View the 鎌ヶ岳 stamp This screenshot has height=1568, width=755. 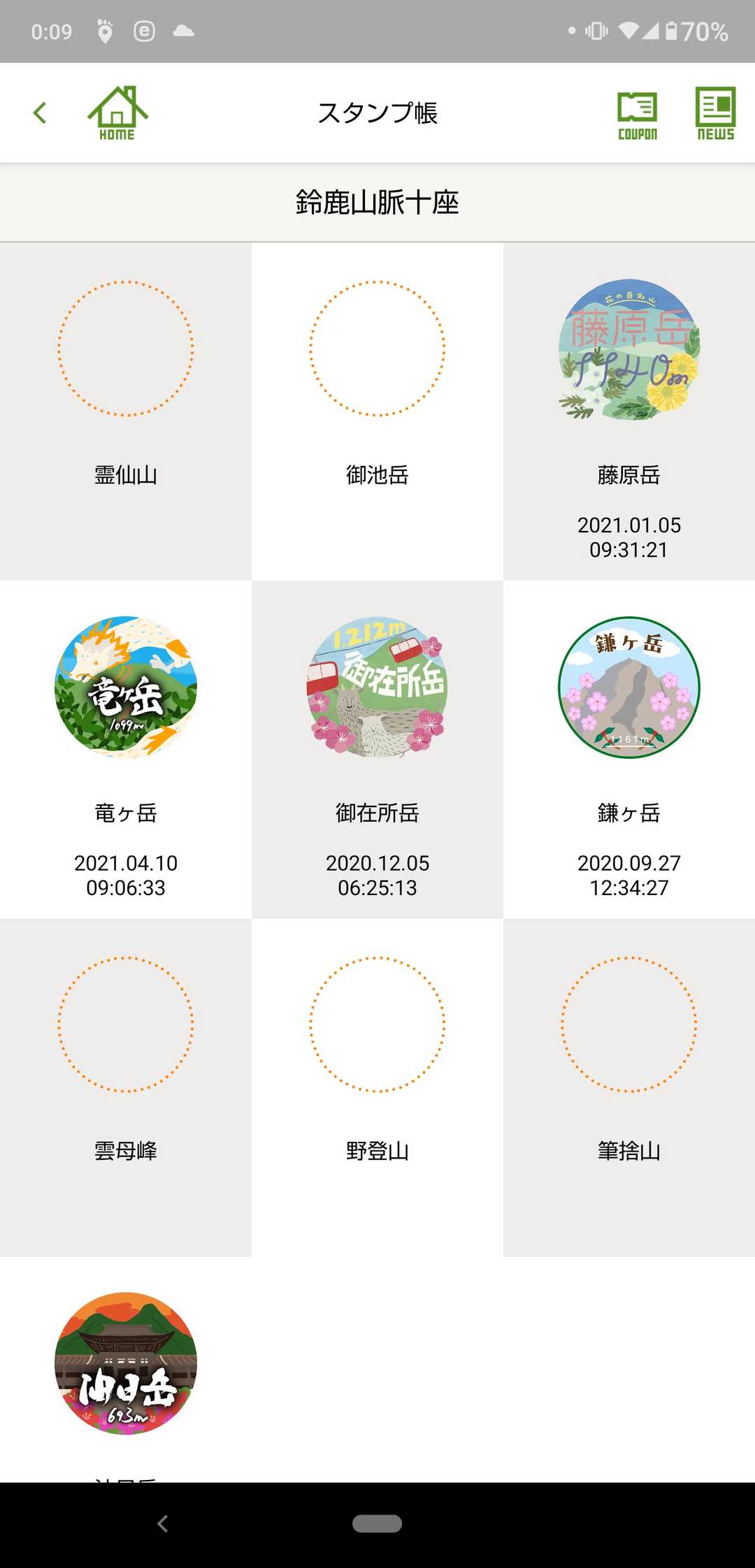tap(629, 688)
